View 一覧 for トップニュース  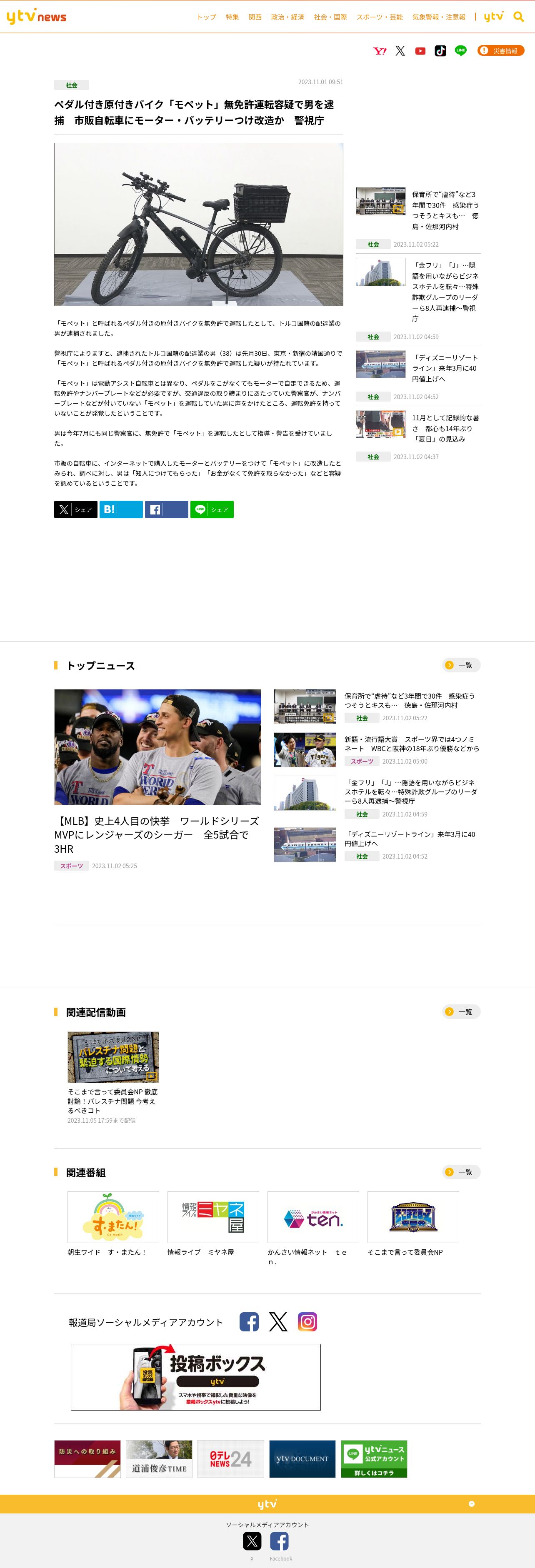coord(461,665)
